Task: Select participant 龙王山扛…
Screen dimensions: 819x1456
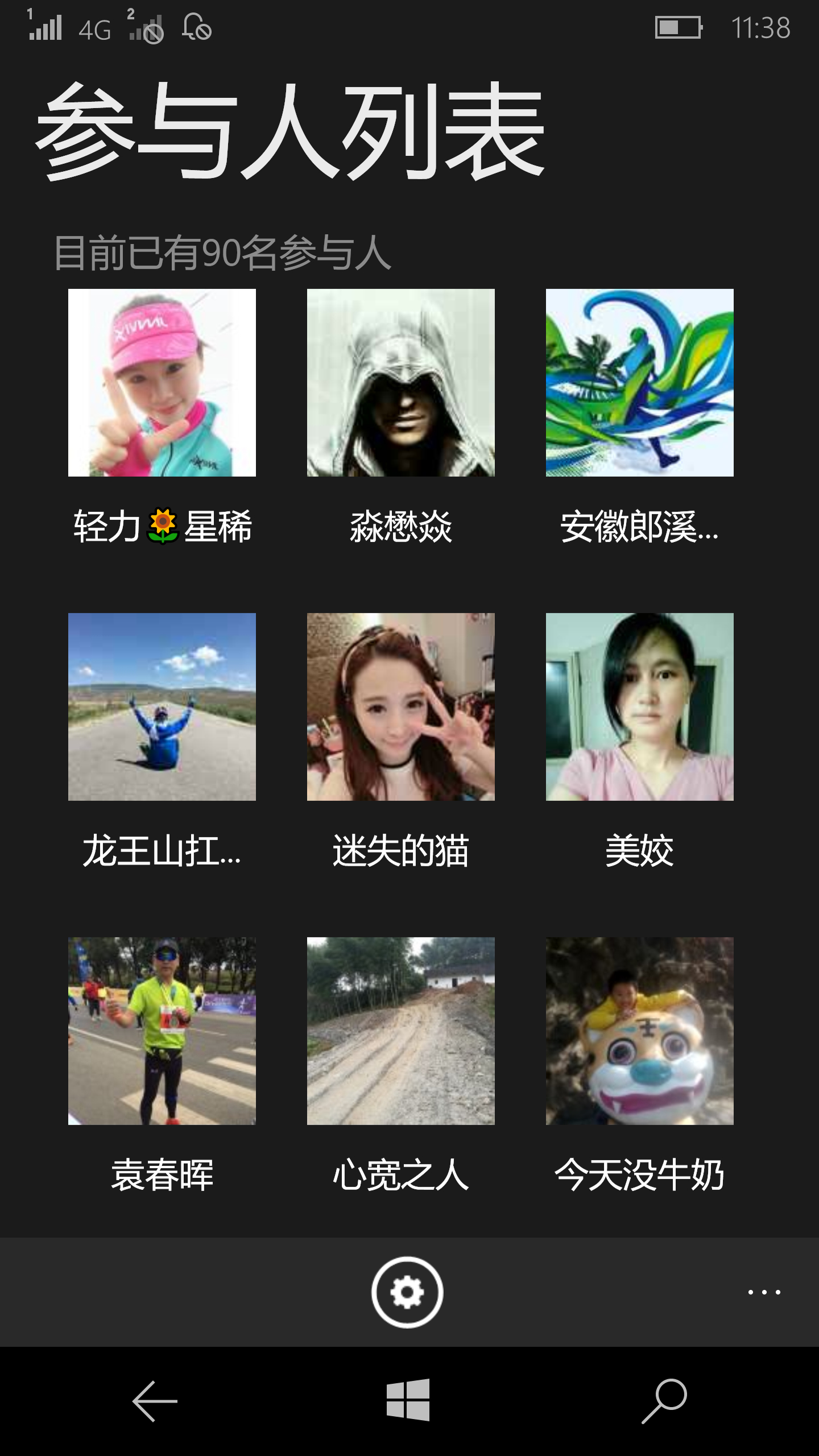Action: pyautogui.click(x=162, y=707)
